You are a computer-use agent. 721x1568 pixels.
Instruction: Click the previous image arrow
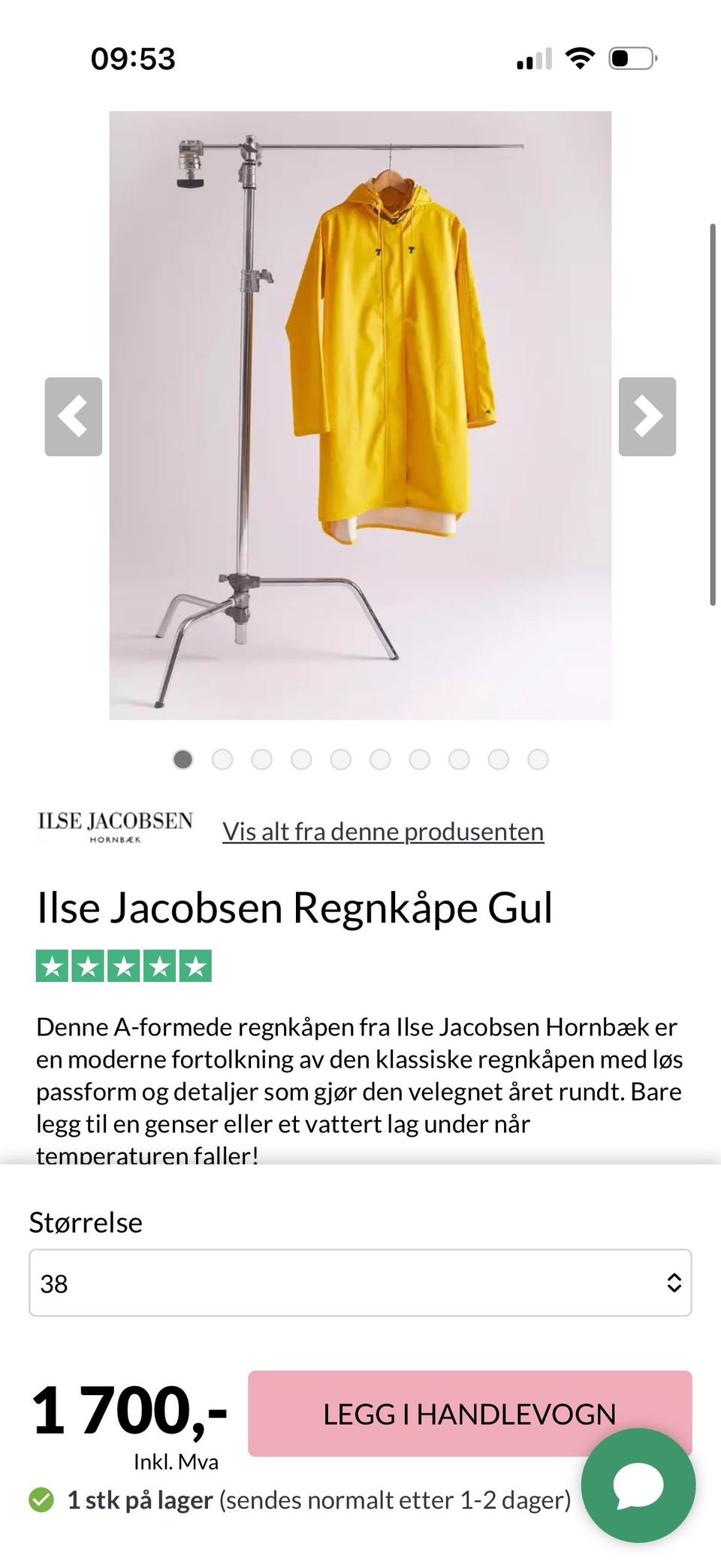pyautogui.click(x=74, y=418)
